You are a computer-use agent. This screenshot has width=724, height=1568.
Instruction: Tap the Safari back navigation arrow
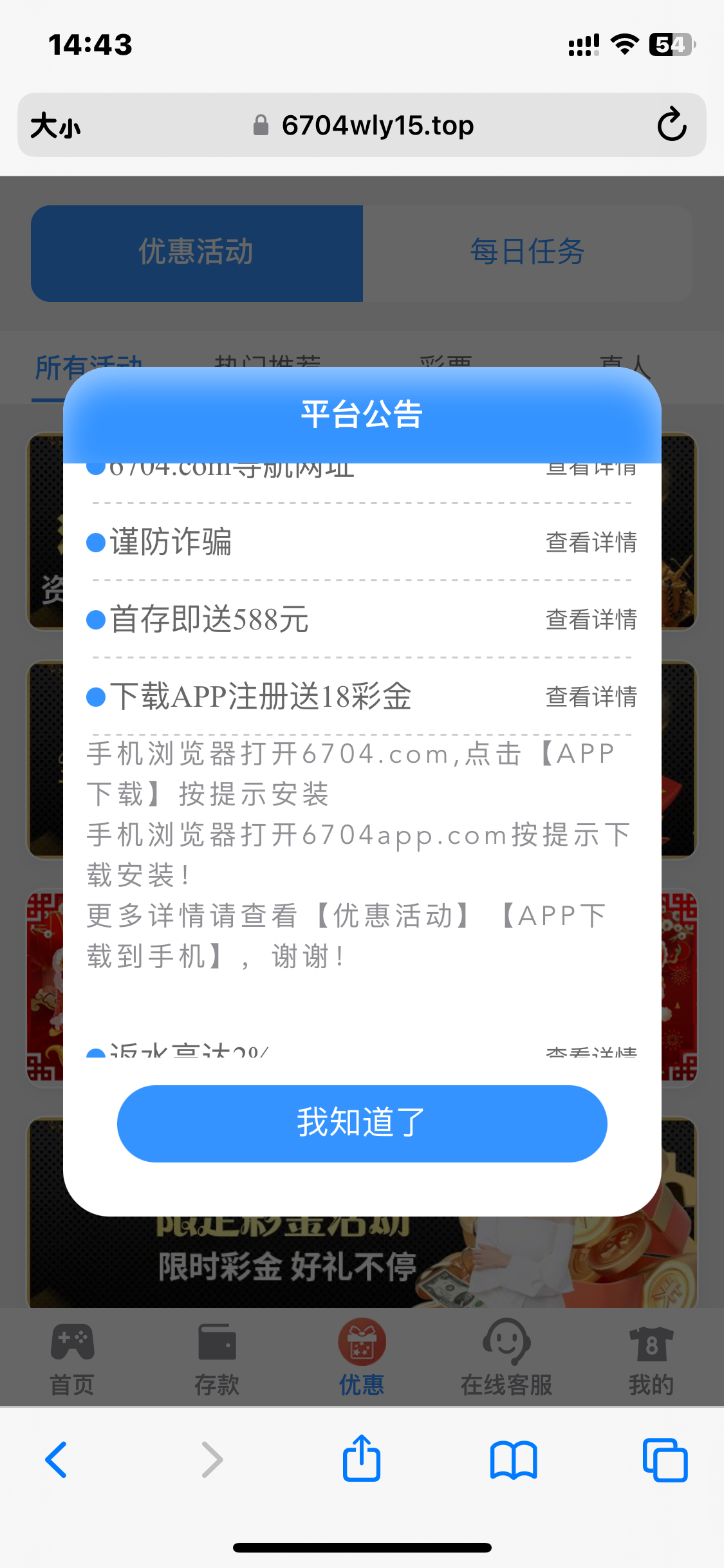(x=57, y=1460)
